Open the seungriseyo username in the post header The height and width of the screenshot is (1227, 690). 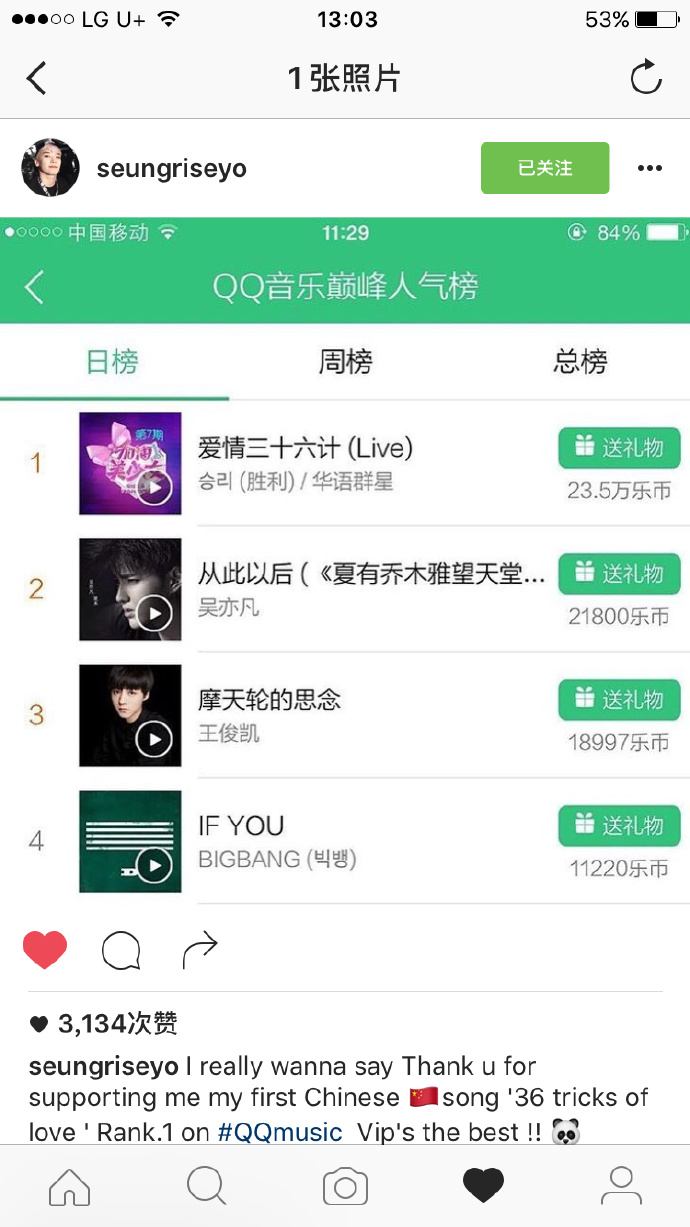pyautogui.click(x=171, y=169)
